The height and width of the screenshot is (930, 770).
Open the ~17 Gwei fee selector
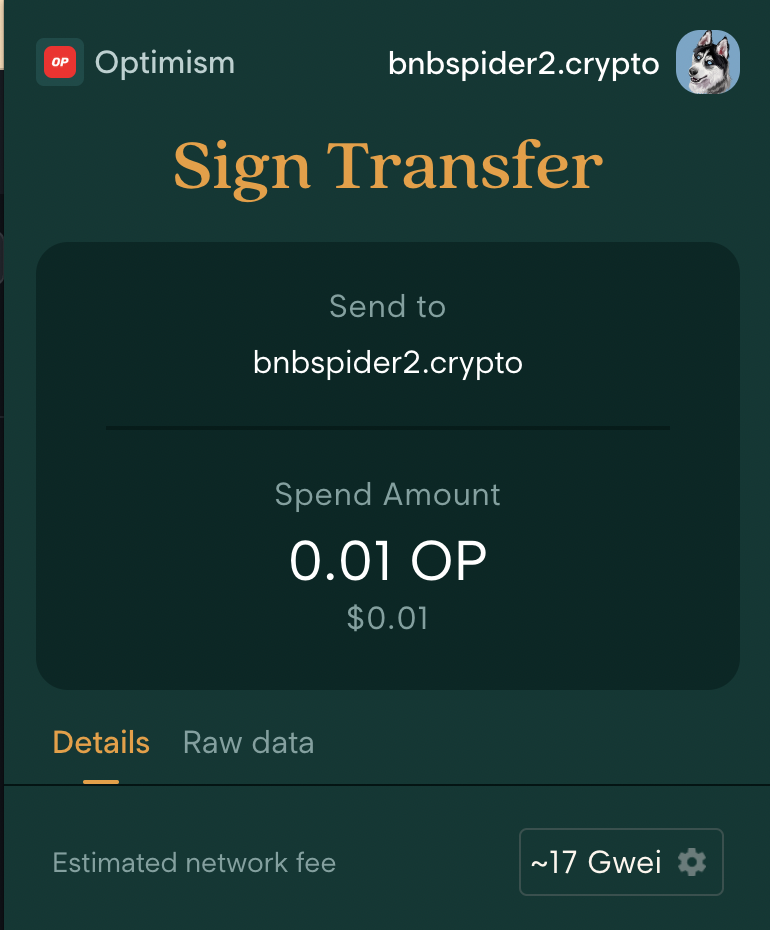tap(620, 862)
